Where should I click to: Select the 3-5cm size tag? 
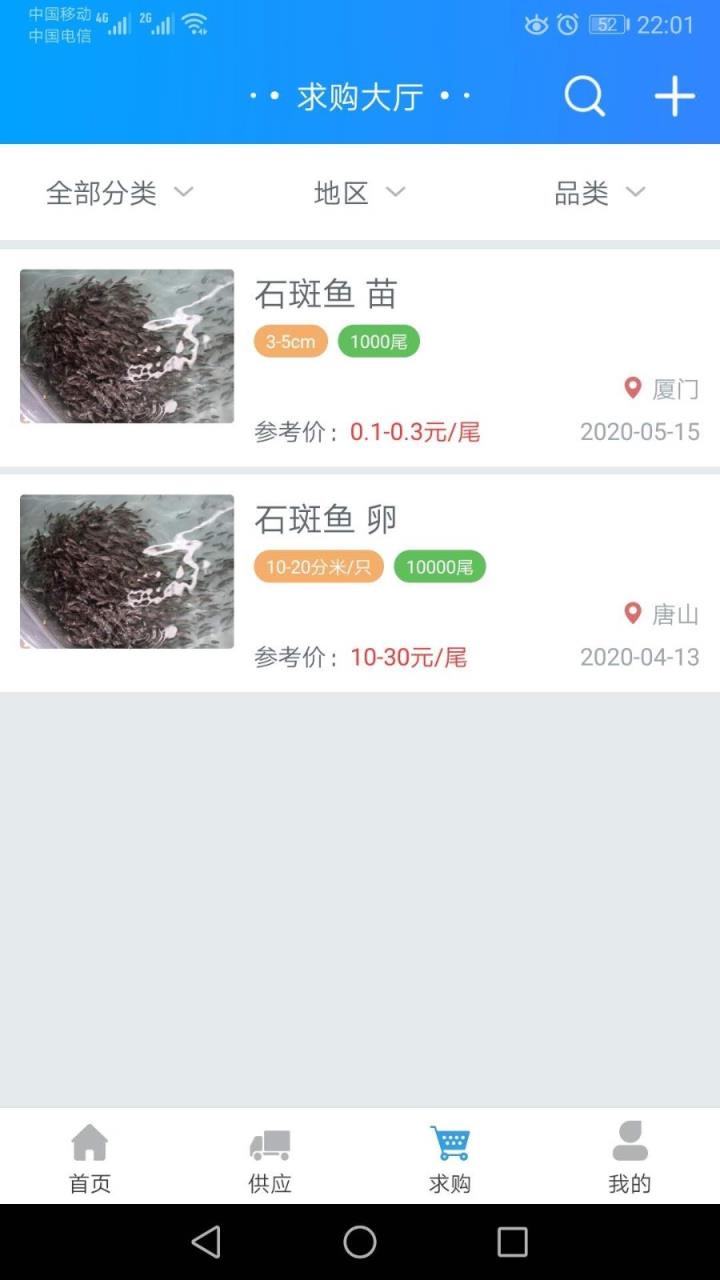coord(290,341)
